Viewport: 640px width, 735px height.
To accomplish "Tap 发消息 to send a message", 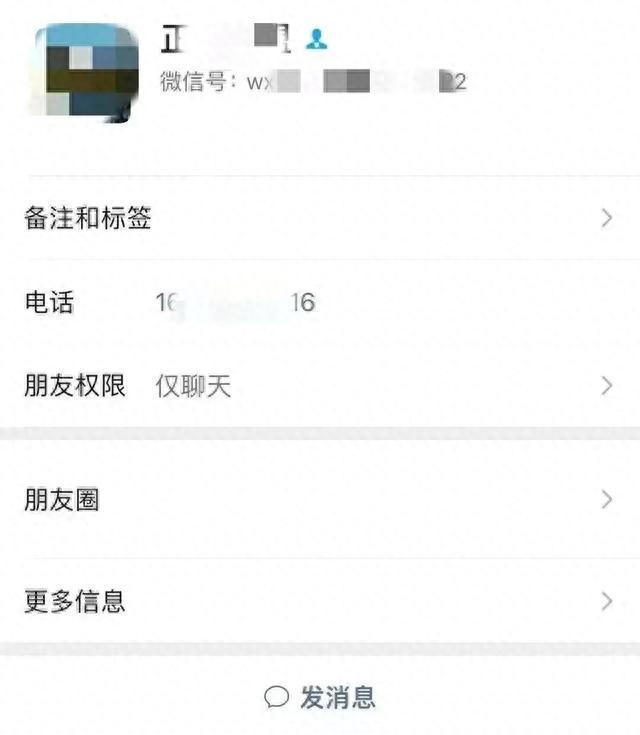I will [320, 696].
